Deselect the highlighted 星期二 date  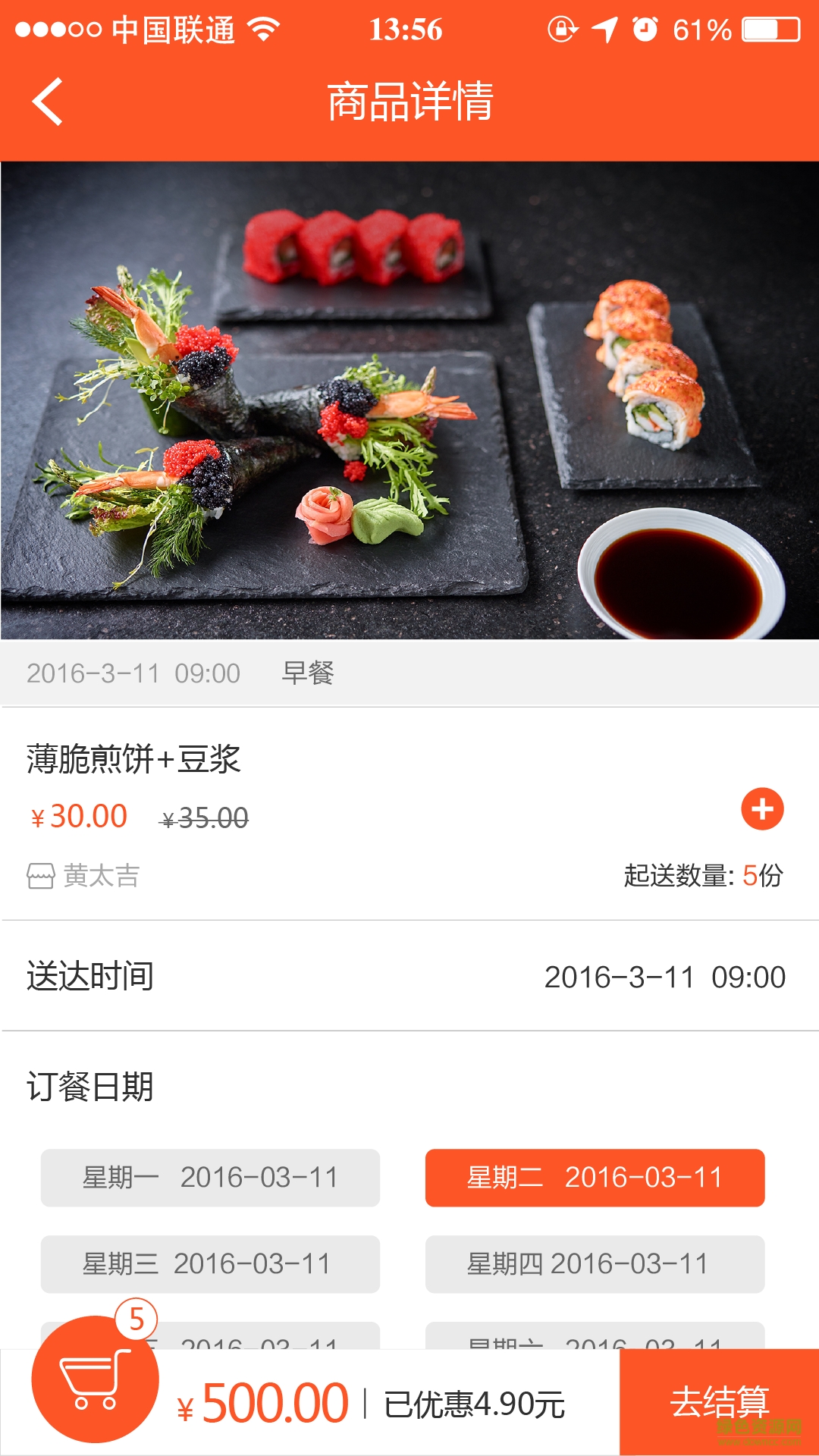(595, 1177)
